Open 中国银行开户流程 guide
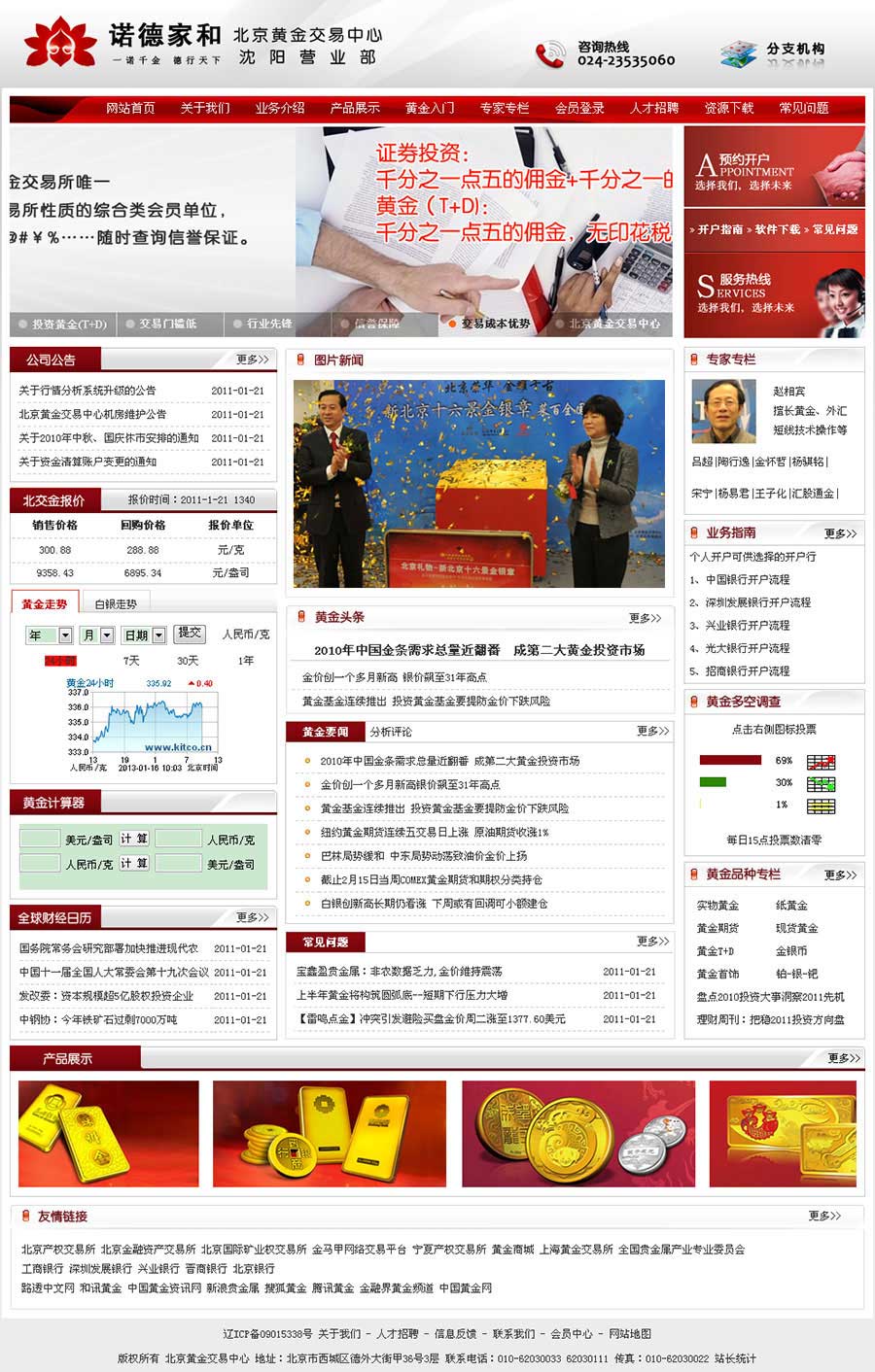 [x=747, y=579]
